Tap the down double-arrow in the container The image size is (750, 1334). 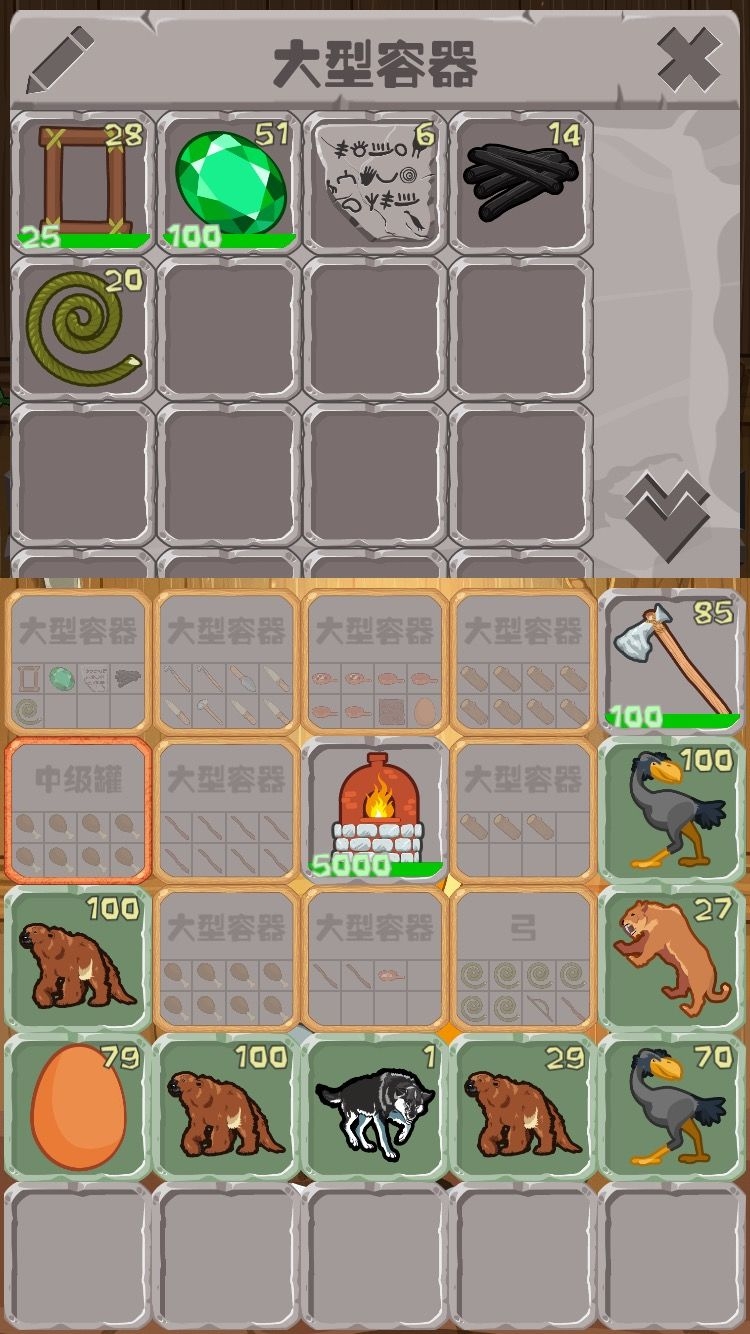(667, 515)
